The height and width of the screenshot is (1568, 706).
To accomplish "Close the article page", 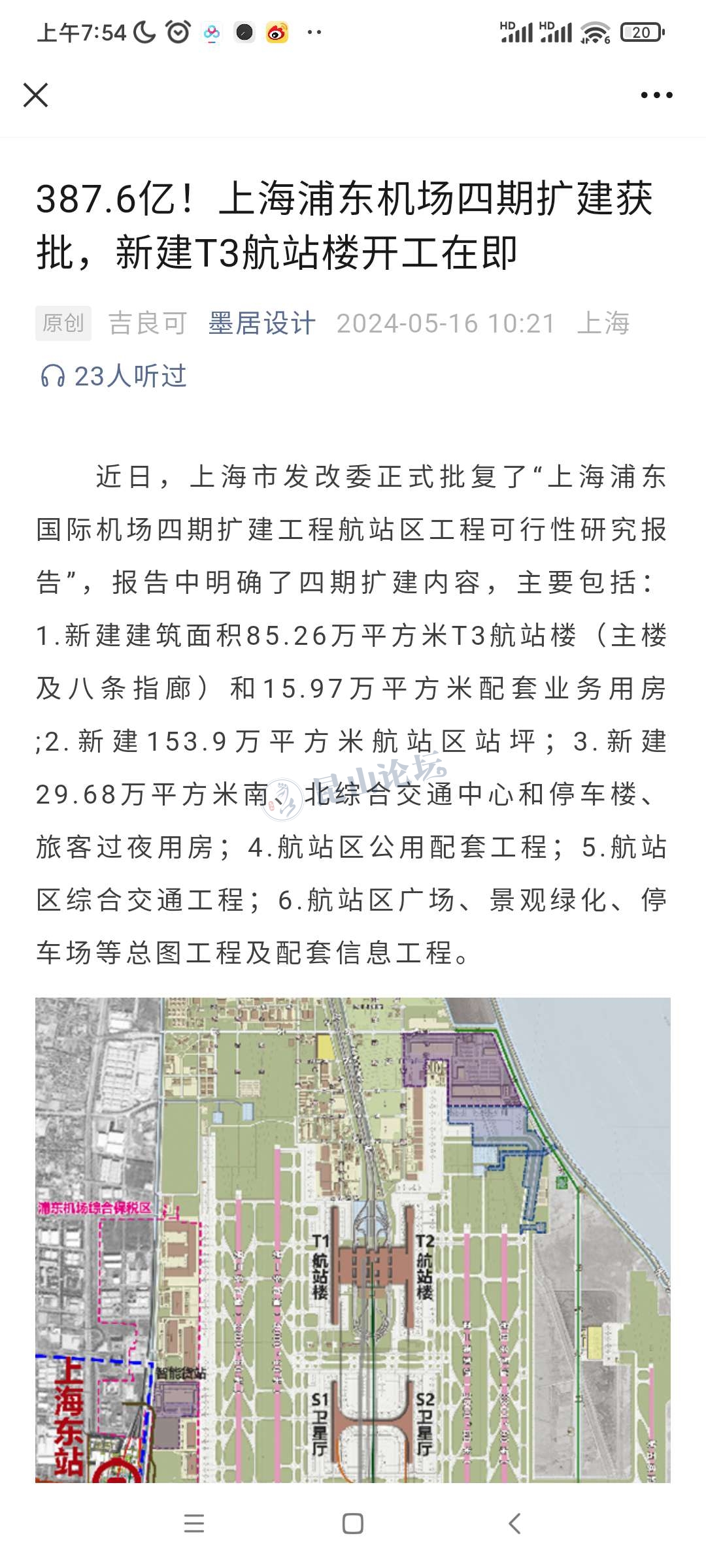I will coord(35,95).
